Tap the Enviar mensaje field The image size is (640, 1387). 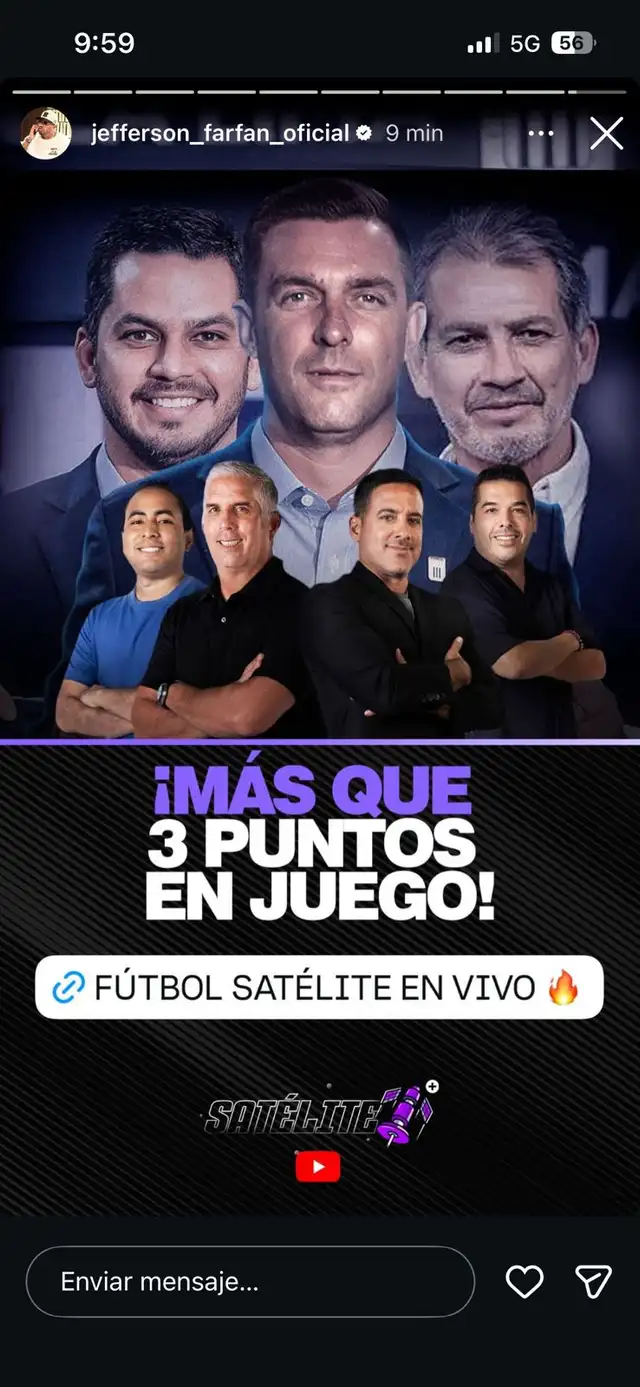[x=250, y=1281]
